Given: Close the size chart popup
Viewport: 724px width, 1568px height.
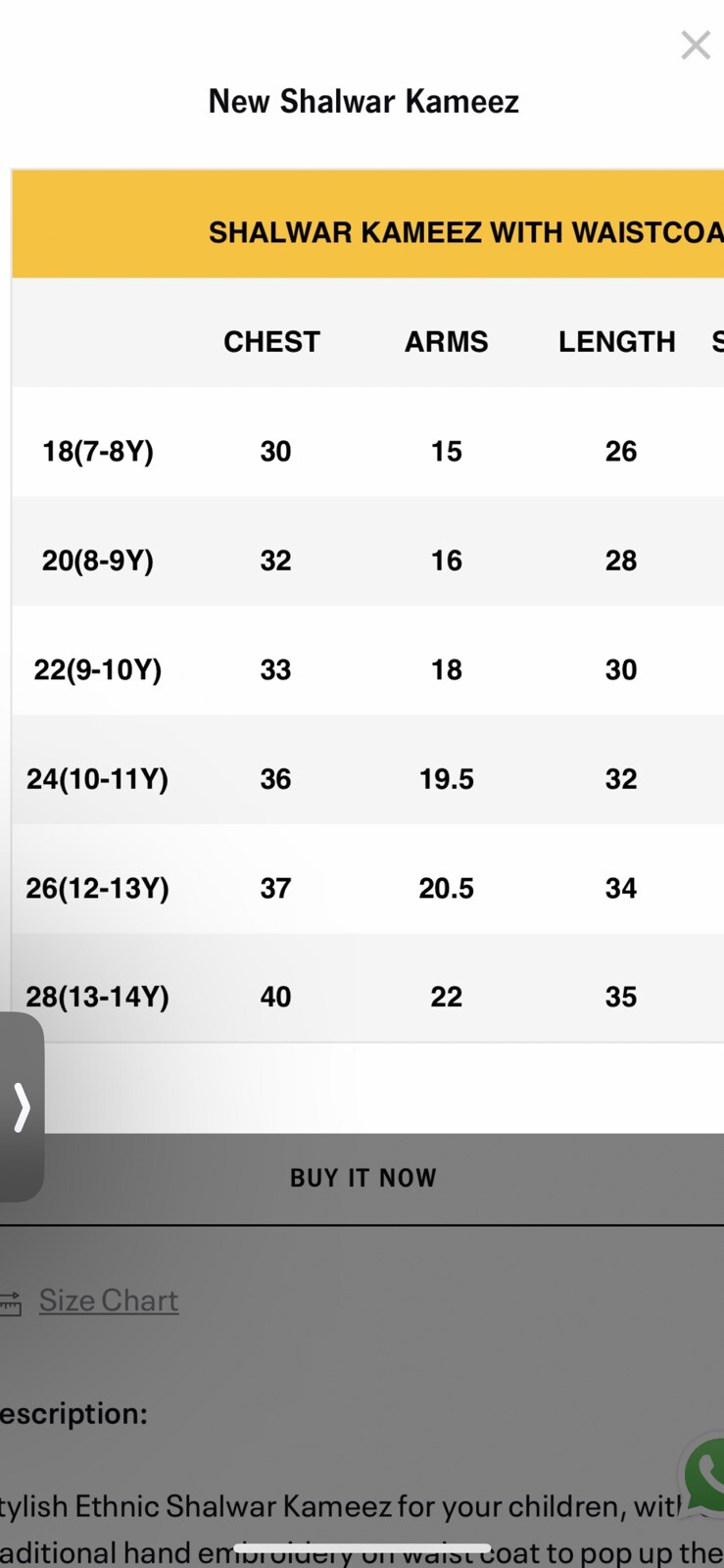Looking at the screenshot, I should click(695, 45).
